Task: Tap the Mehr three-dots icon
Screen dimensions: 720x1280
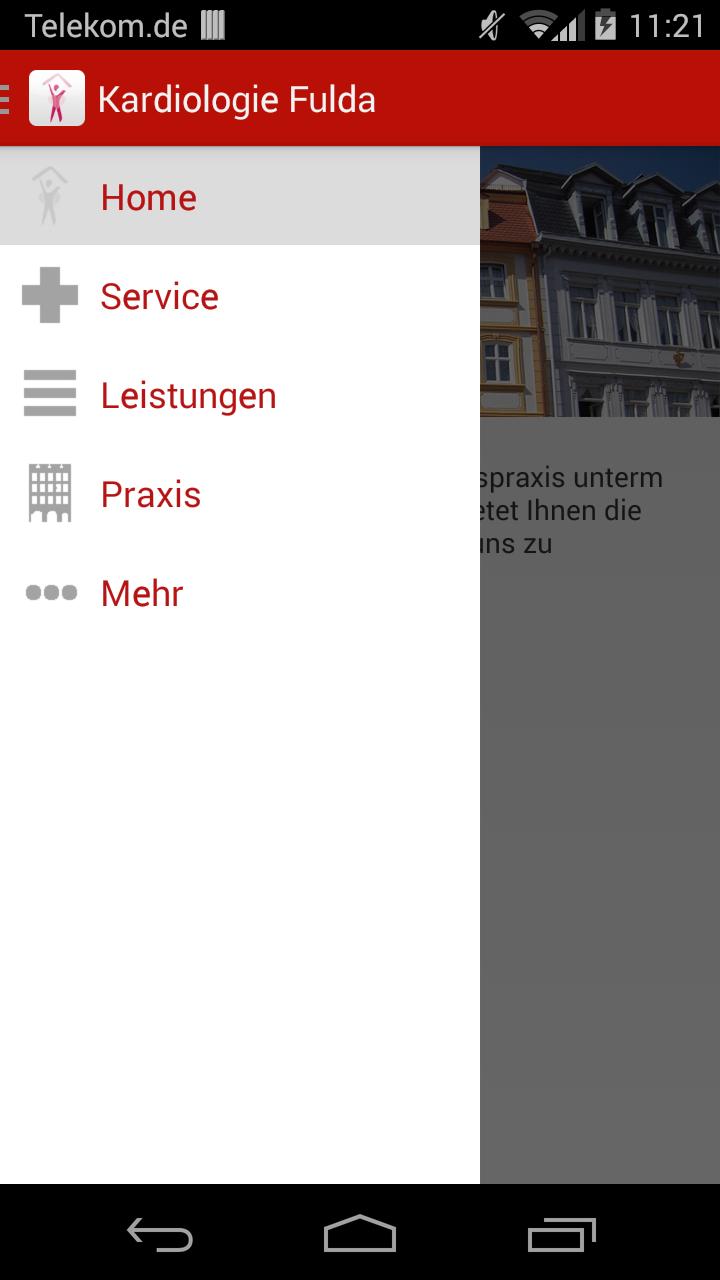Action: click(x=49, y=592)
